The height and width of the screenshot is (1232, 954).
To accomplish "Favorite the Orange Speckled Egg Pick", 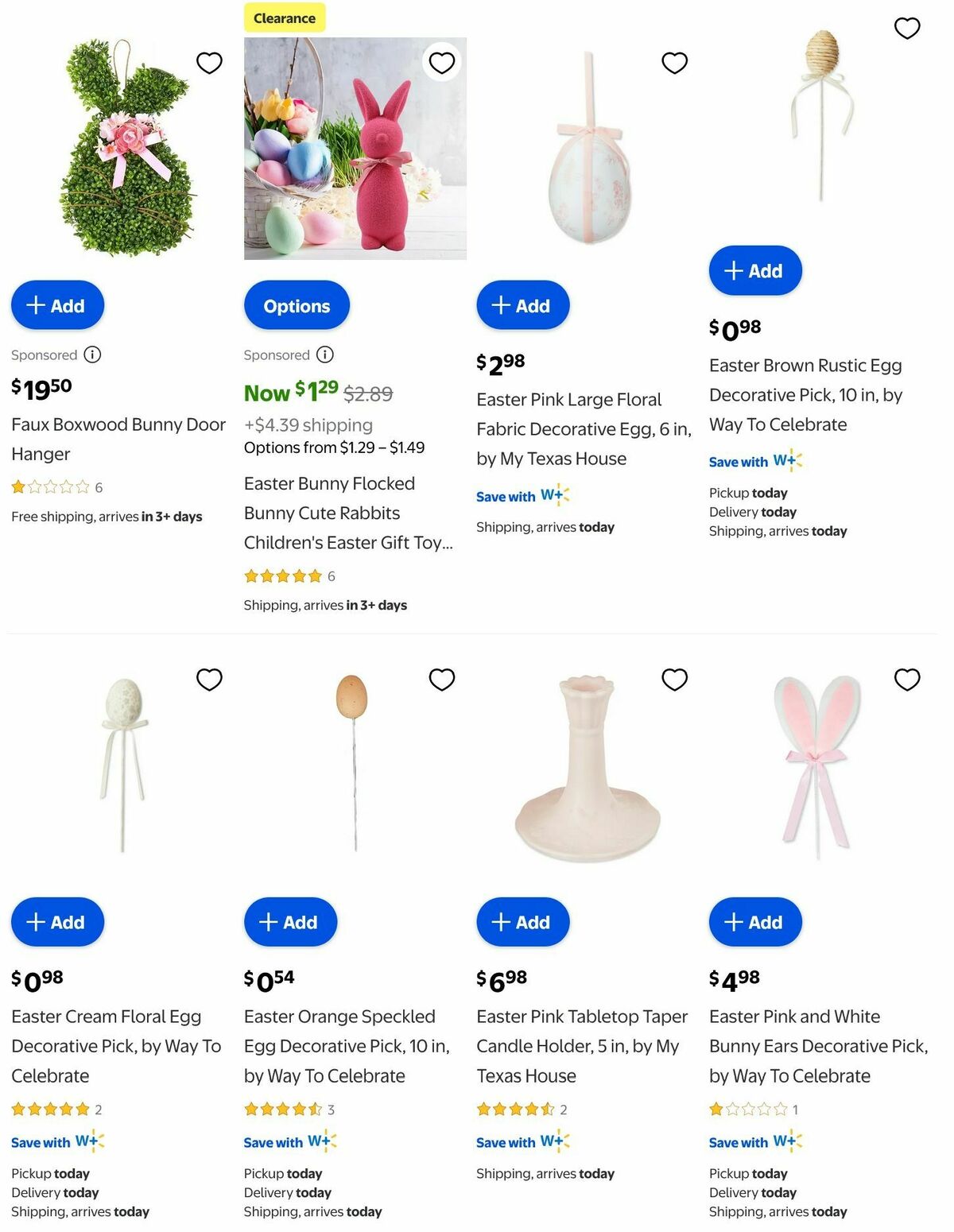I will [x=442, y=680].
